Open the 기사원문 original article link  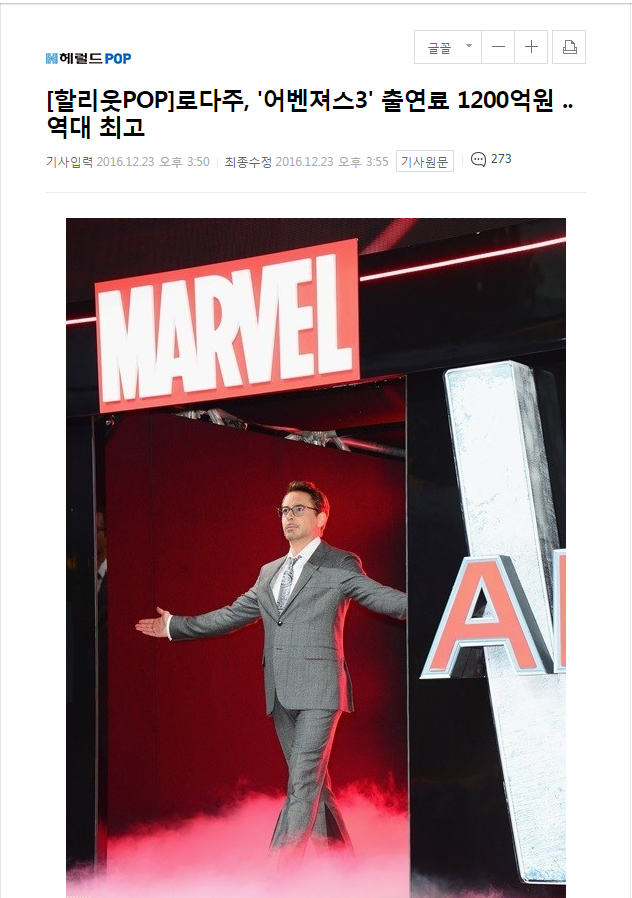pyautogui.click(x=425, y=161)
